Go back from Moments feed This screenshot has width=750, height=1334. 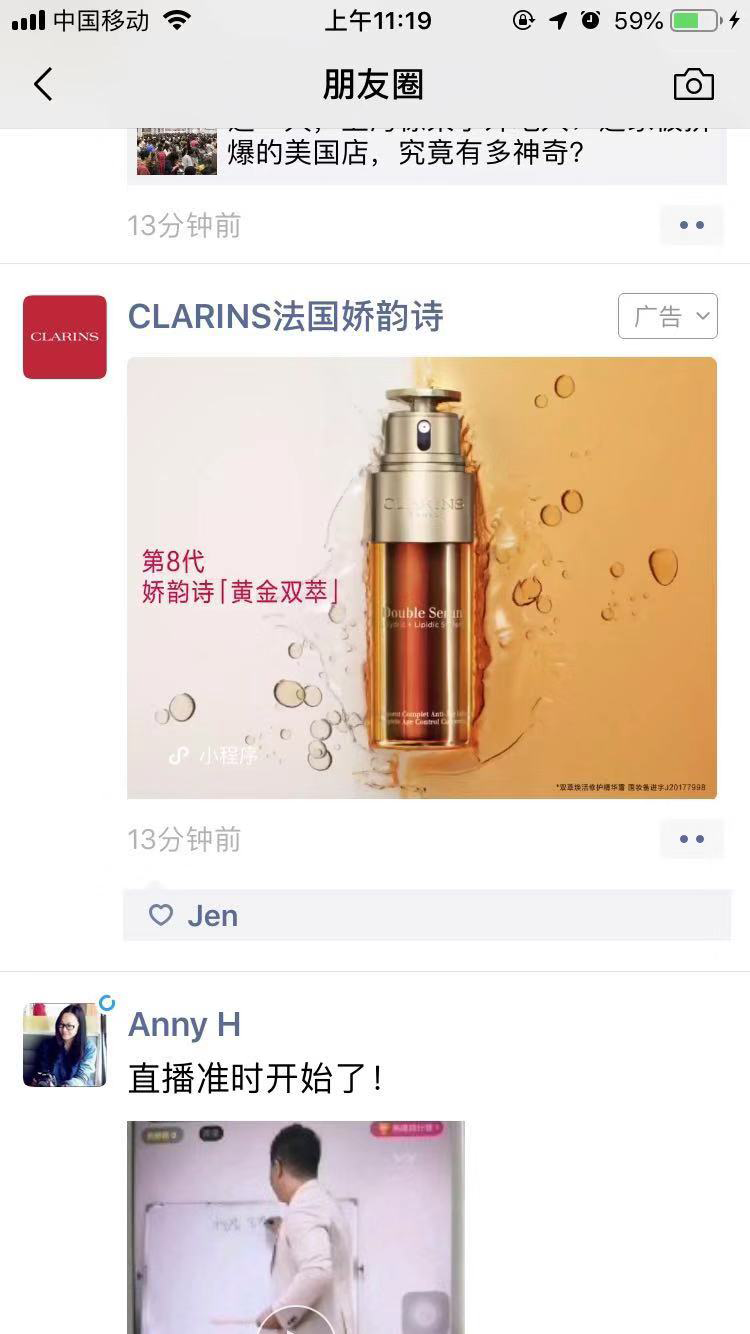coord(43,85)
